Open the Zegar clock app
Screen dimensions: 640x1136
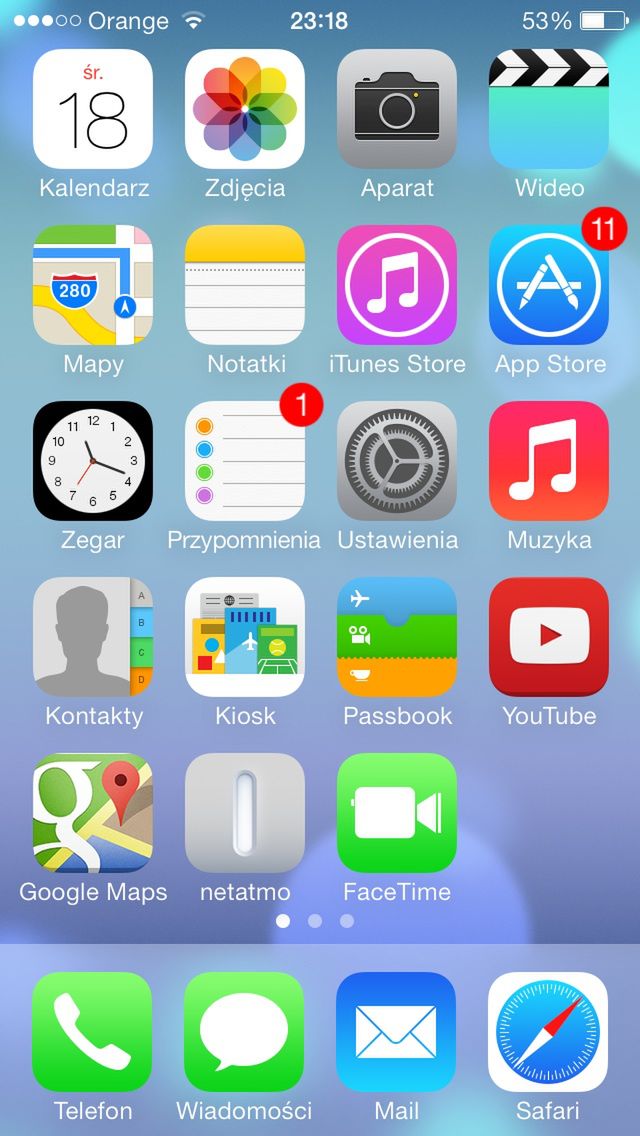click(93, 461)
